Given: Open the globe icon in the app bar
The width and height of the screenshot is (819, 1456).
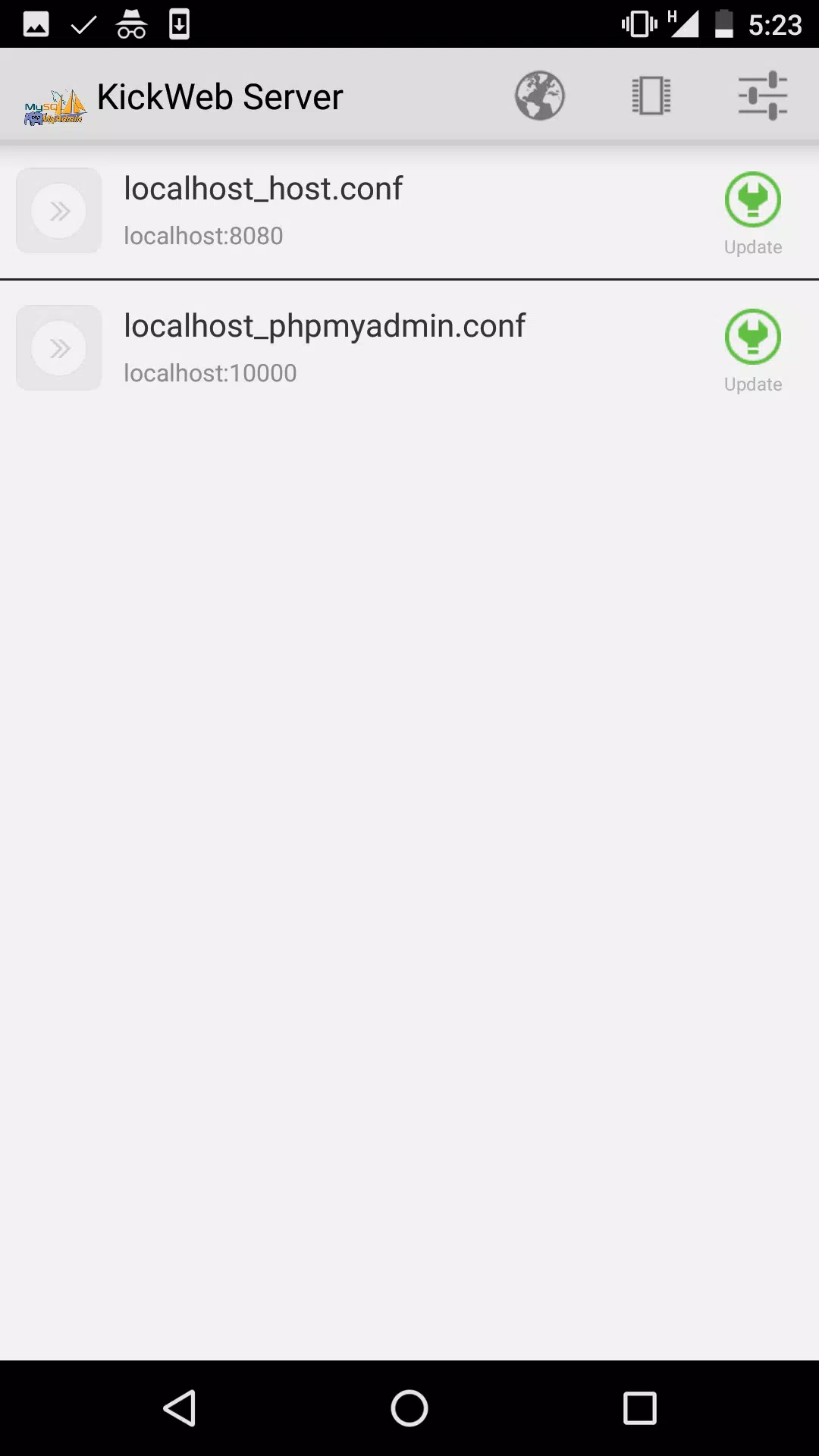Looking at the screenshot, I should [x=539, y=96].
